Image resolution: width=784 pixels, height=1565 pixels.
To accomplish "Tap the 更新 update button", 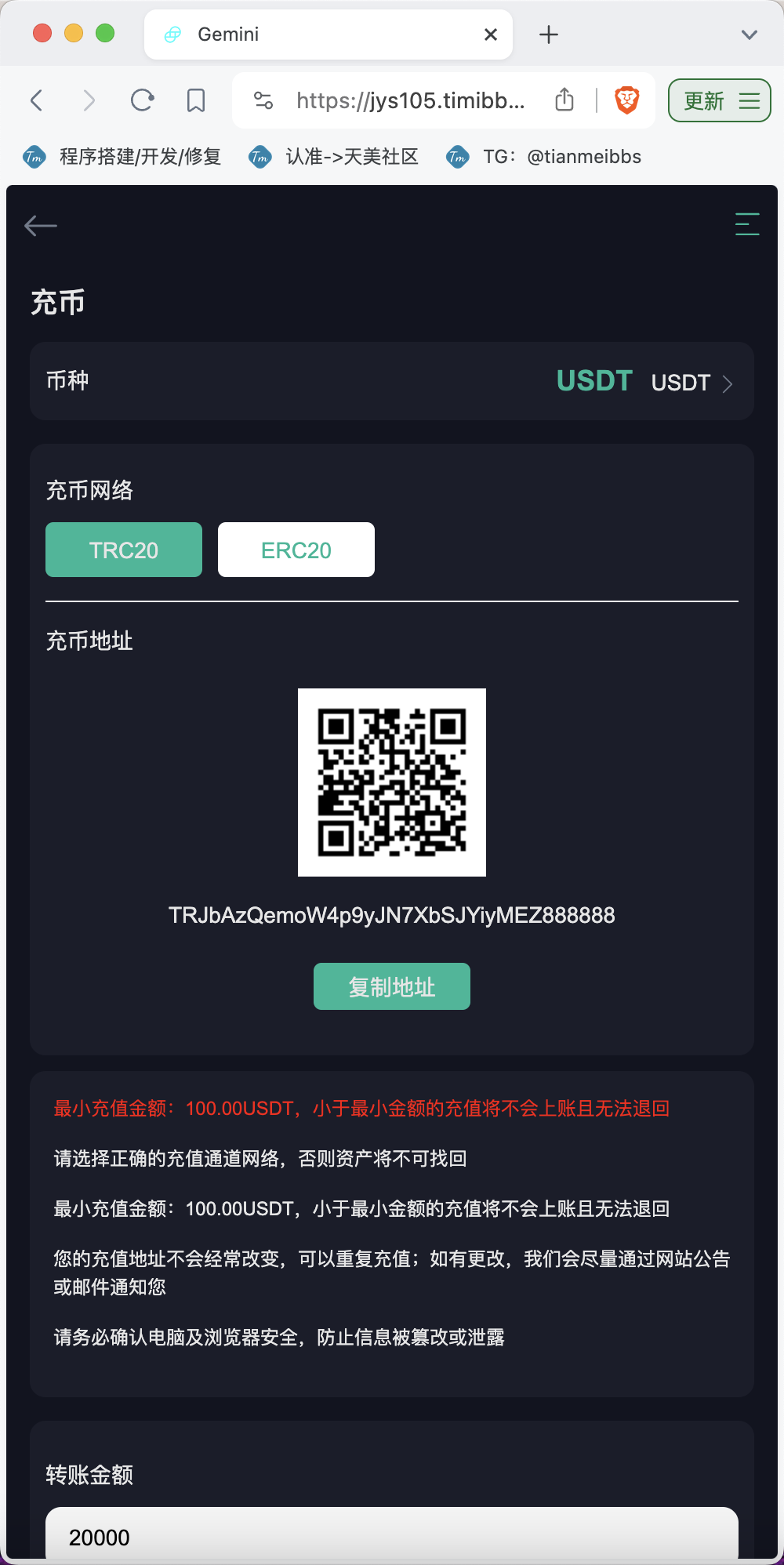I will [x=720, y=100].
